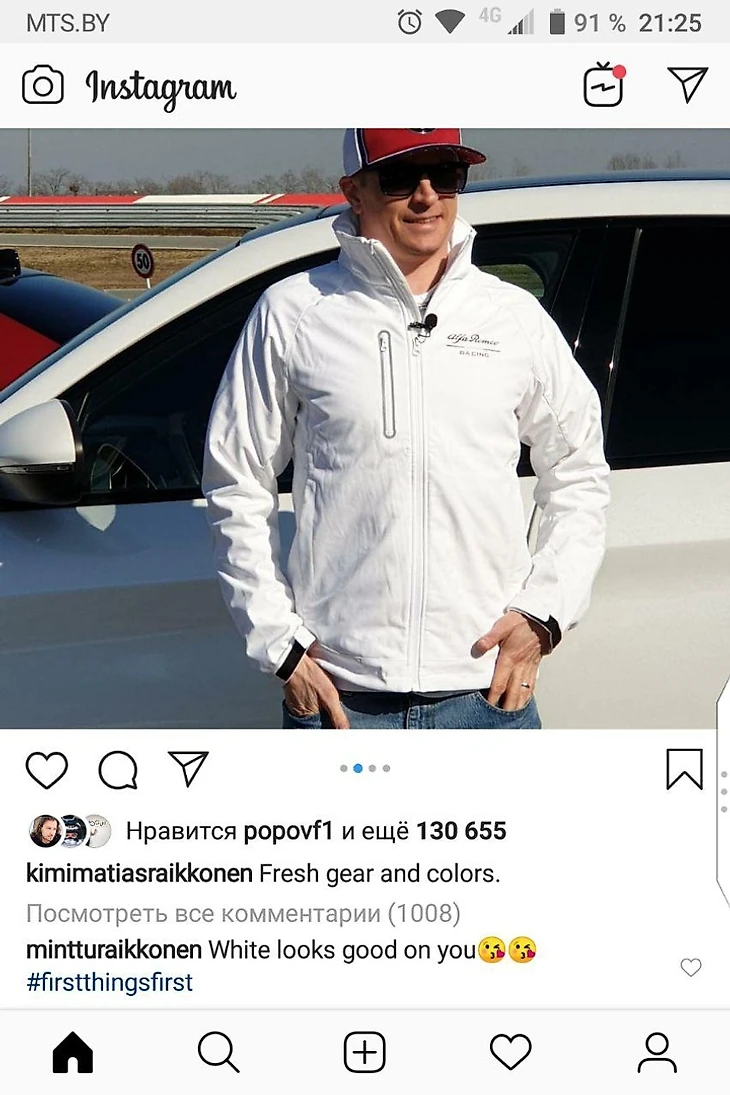Viewport: 730px width, 1095px height.
Task: Open mintturaikkonen's profile
Action: click(x=114, y=949)
